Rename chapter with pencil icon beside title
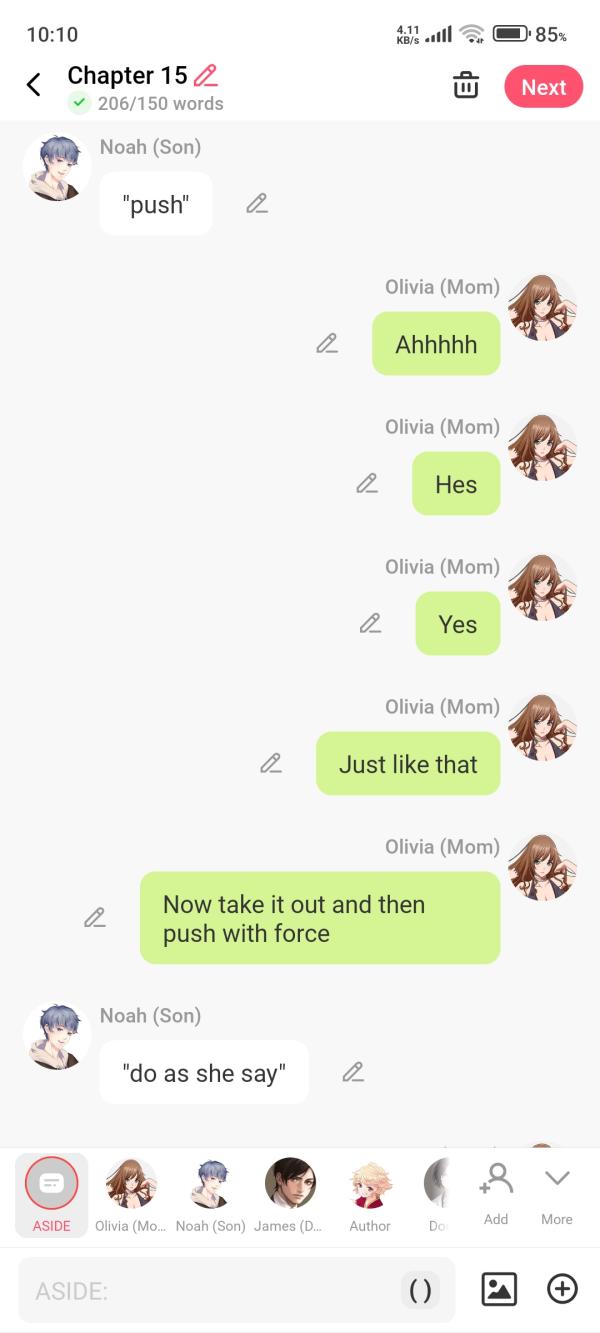The width and height of the screenshot is (600, 1333). (205, 75)
